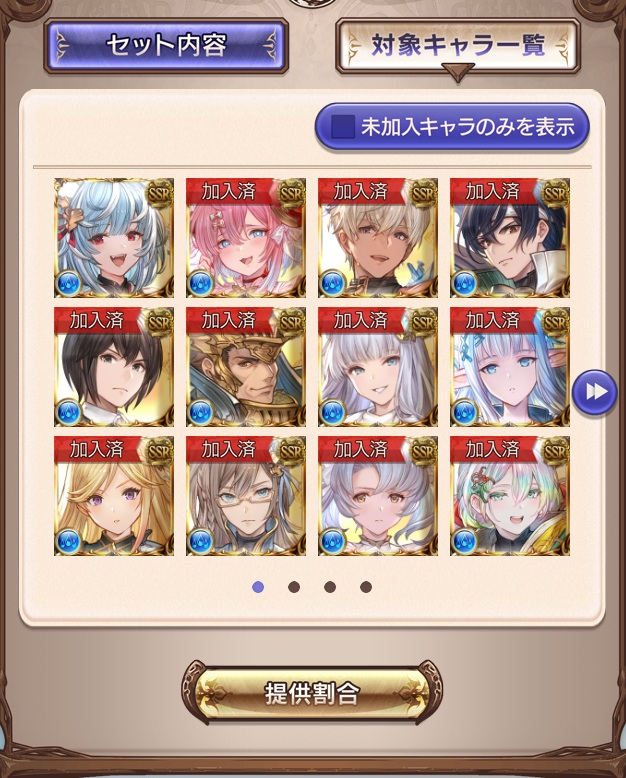Open the blonde elf-eared girl character

coord(114,496)
